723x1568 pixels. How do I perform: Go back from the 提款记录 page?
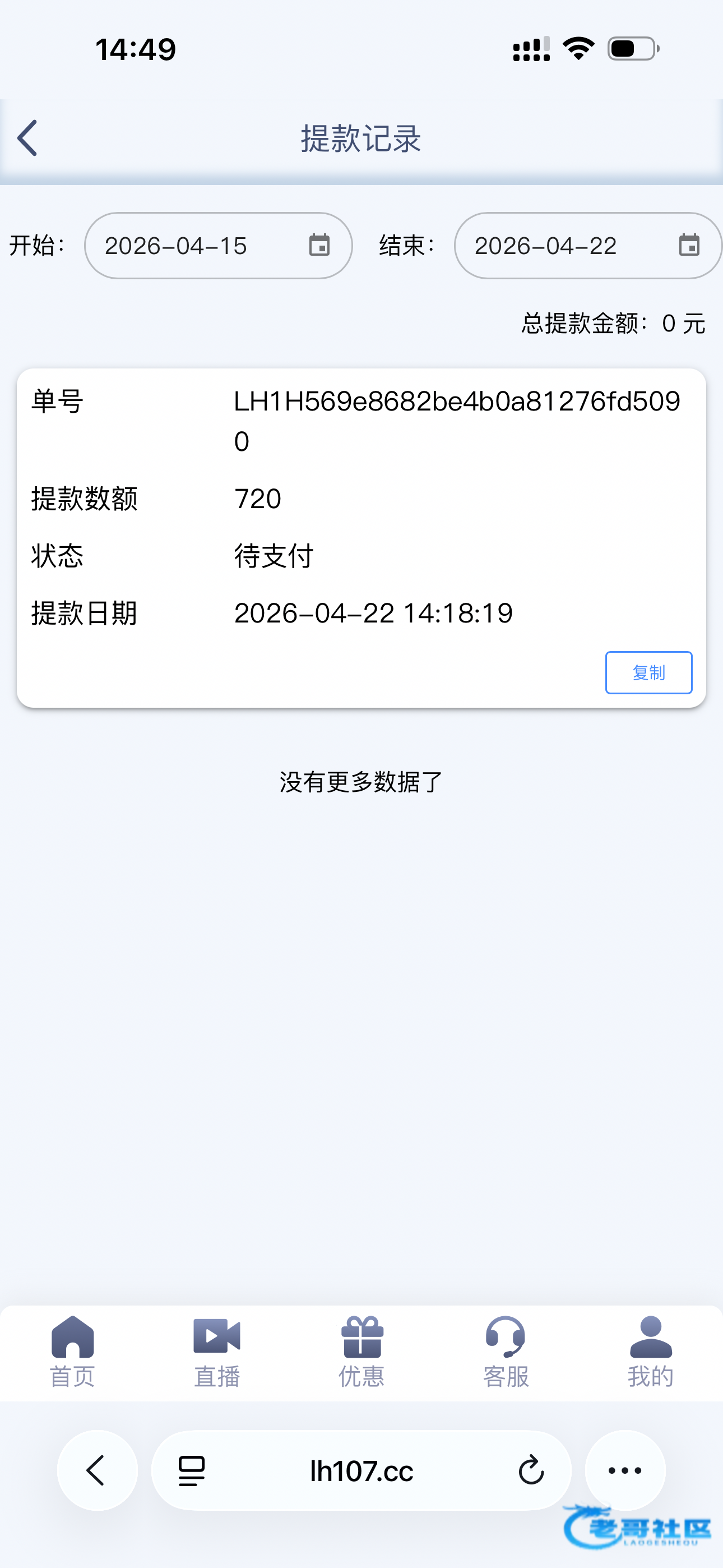[x=28, y=138]
